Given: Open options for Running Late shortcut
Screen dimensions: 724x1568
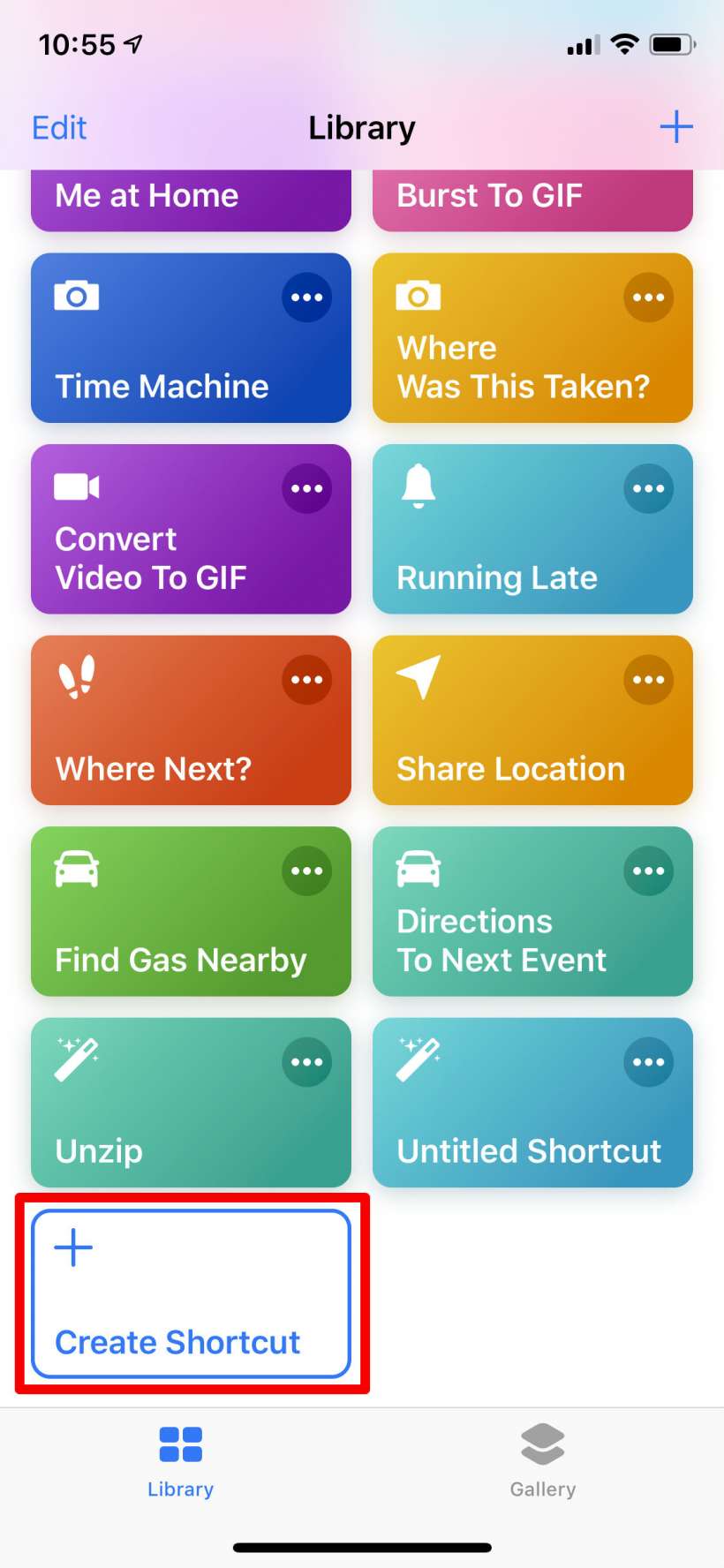Looking at the screenshot, I should tap(649, 488).
